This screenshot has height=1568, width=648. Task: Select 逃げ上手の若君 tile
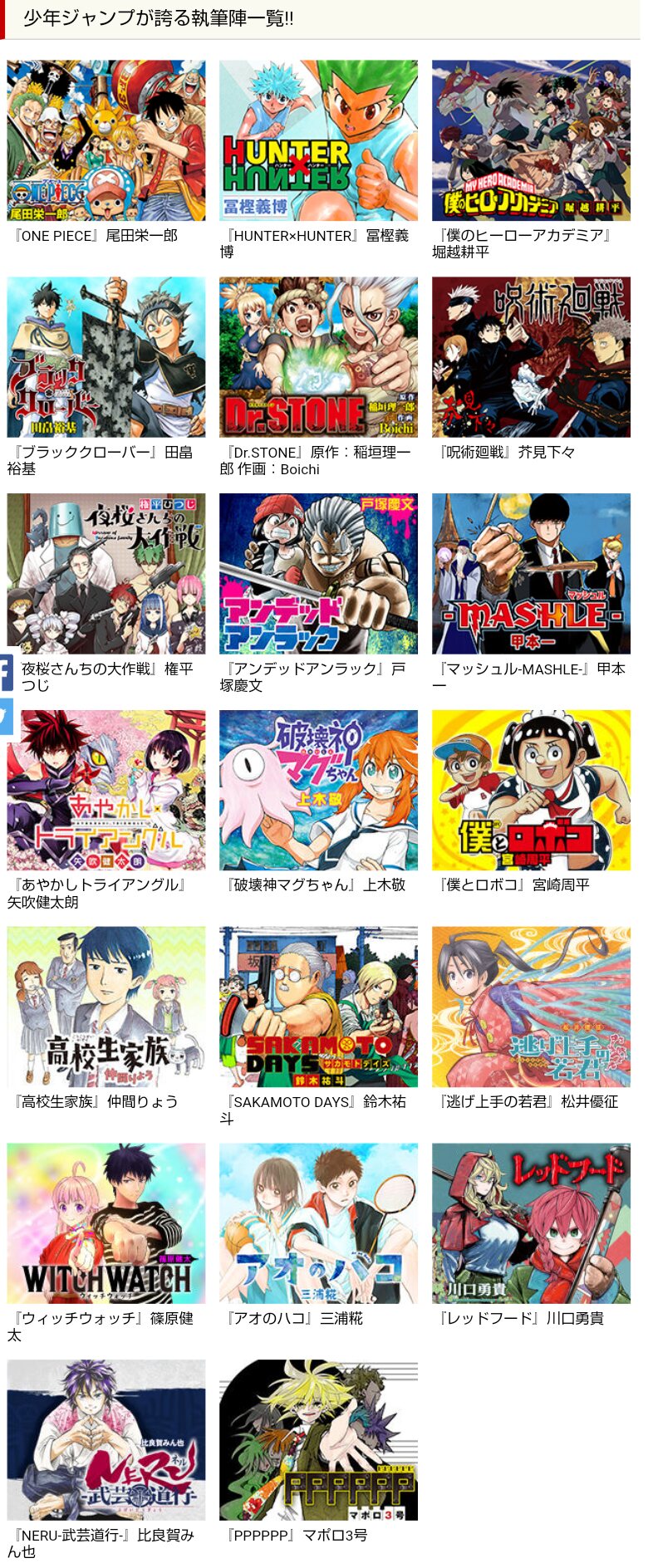[x=531, y=1007]
